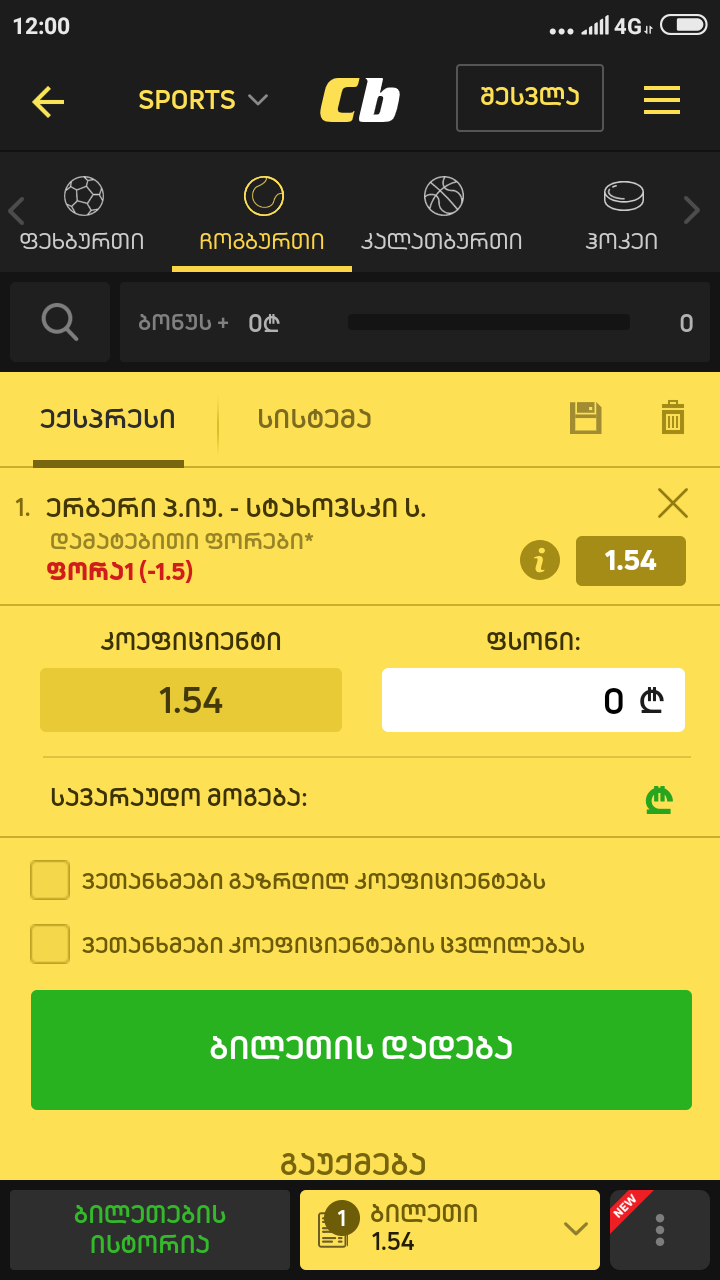Click the stake amount input field
720x1280 pixels.
tap(533, 700)
